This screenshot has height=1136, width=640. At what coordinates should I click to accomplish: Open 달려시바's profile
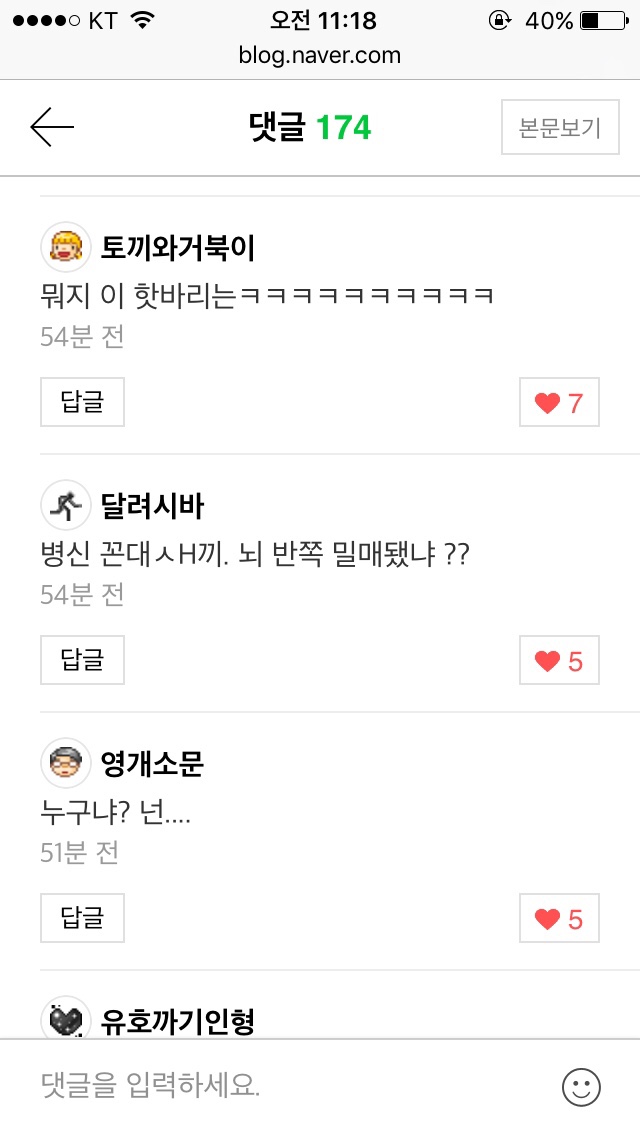click(66, 506)
